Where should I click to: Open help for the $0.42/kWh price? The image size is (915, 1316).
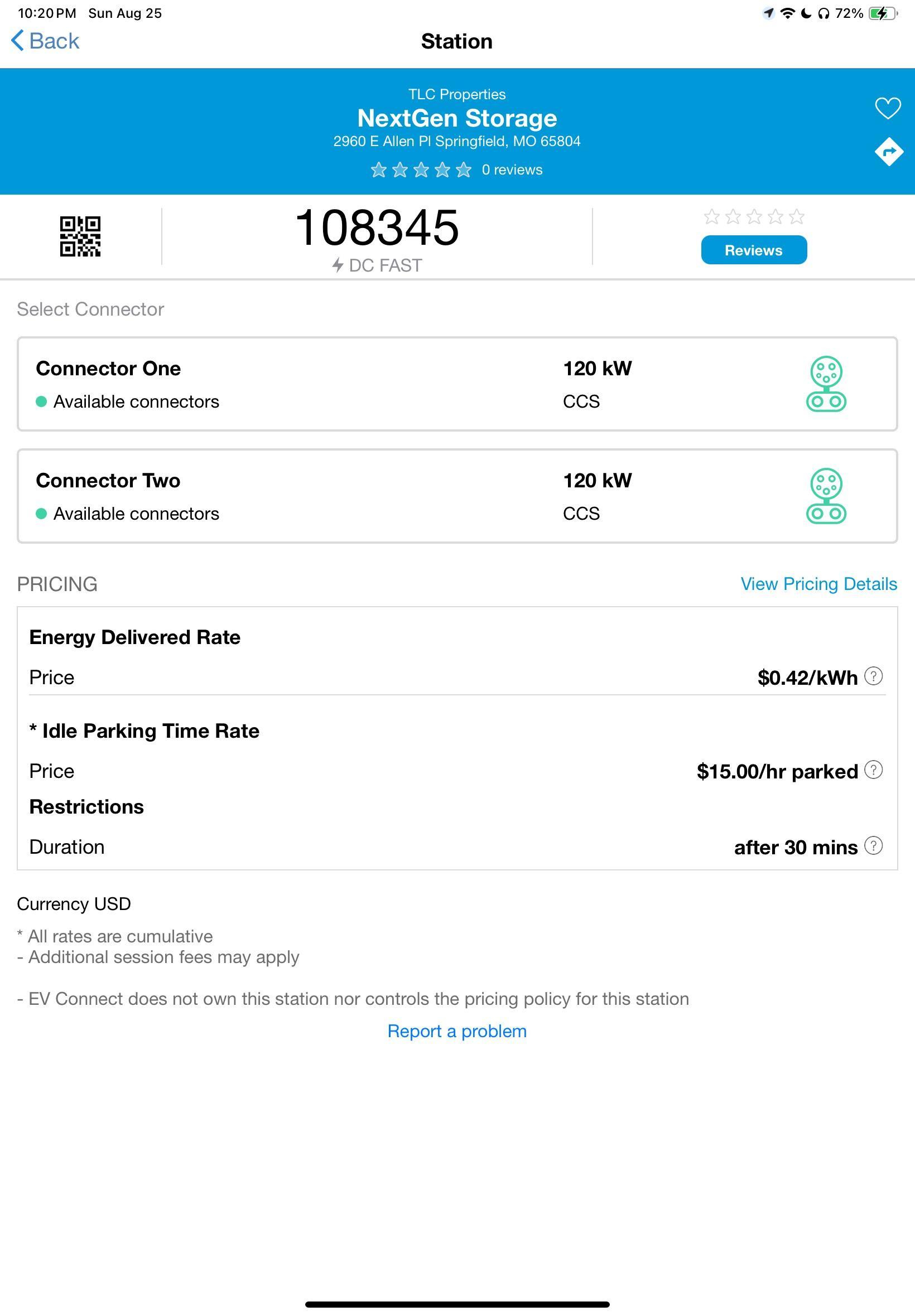point(874,677)
